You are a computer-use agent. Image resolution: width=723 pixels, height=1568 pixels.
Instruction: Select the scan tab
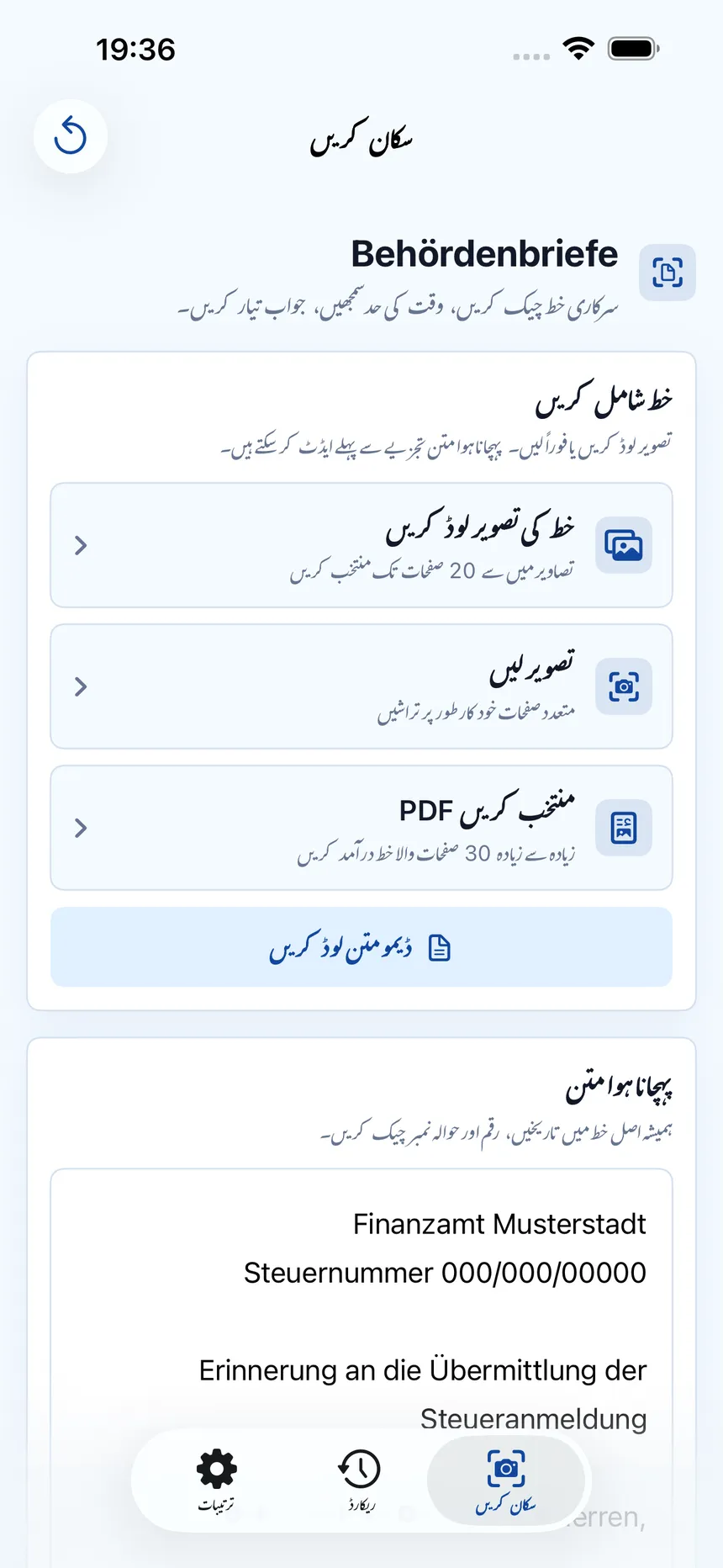[505, 1481]
